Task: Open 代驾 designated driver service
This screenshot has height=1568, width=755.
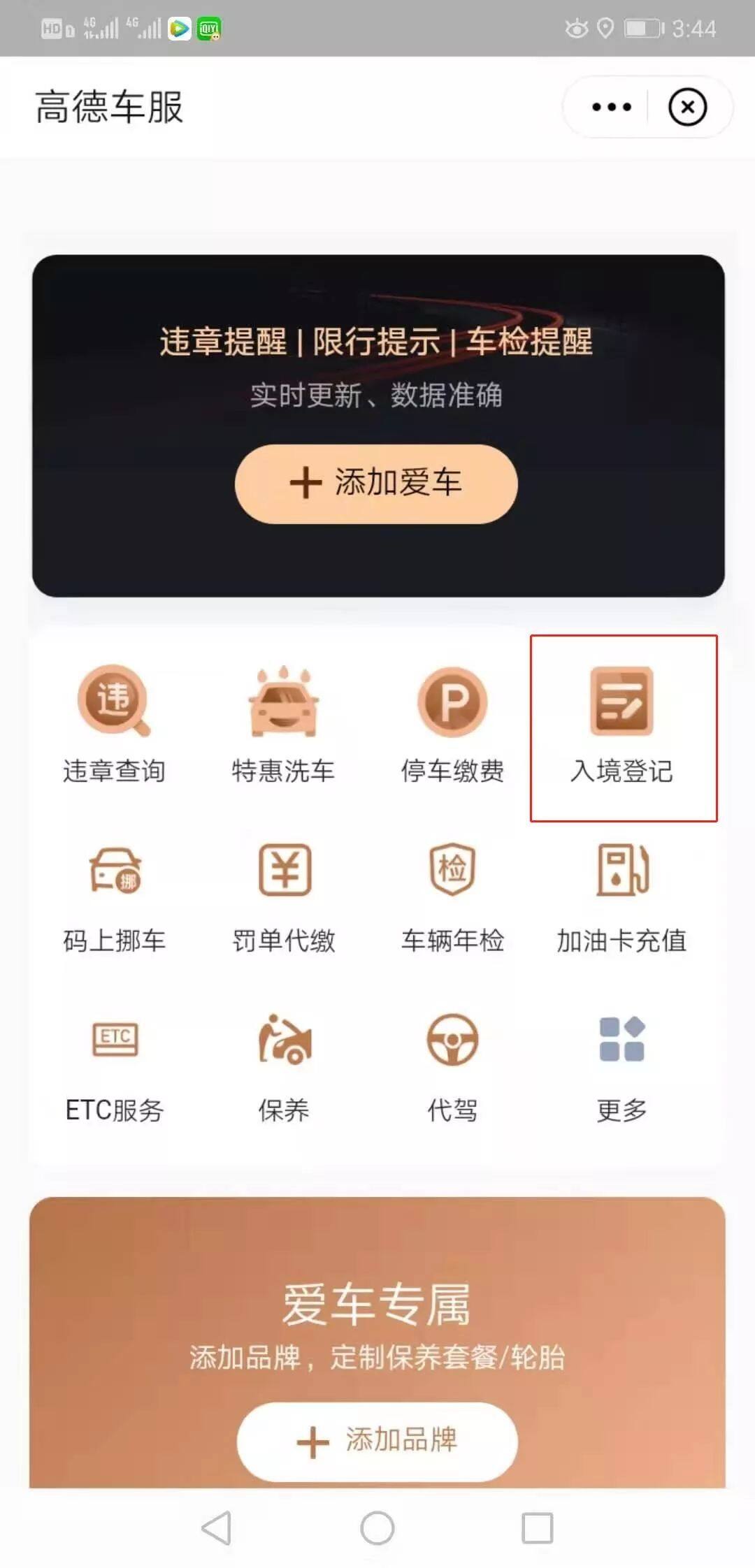Action: (452, 1066)
